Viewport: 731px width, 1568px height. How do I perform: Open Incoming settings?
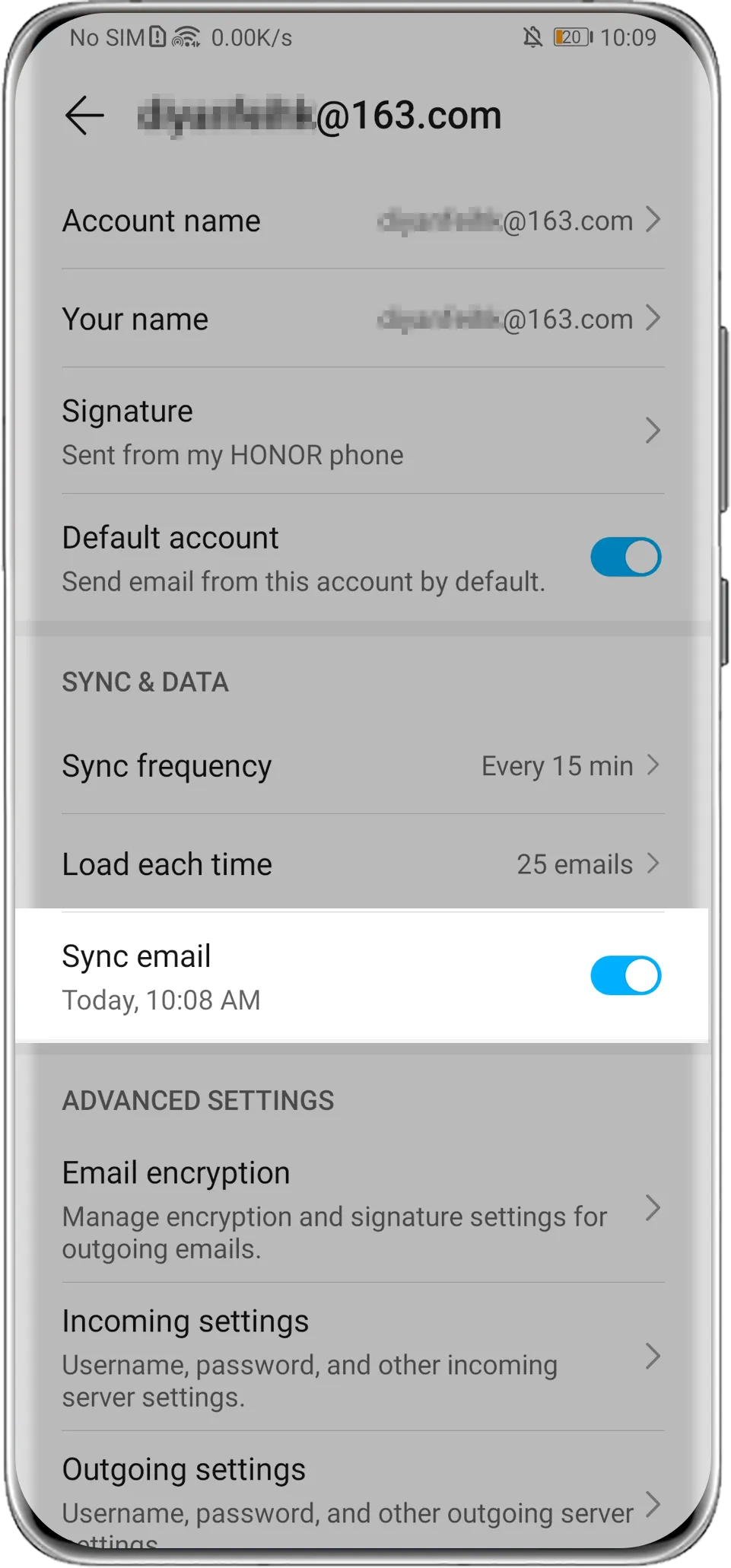(x=363, y=1357)
